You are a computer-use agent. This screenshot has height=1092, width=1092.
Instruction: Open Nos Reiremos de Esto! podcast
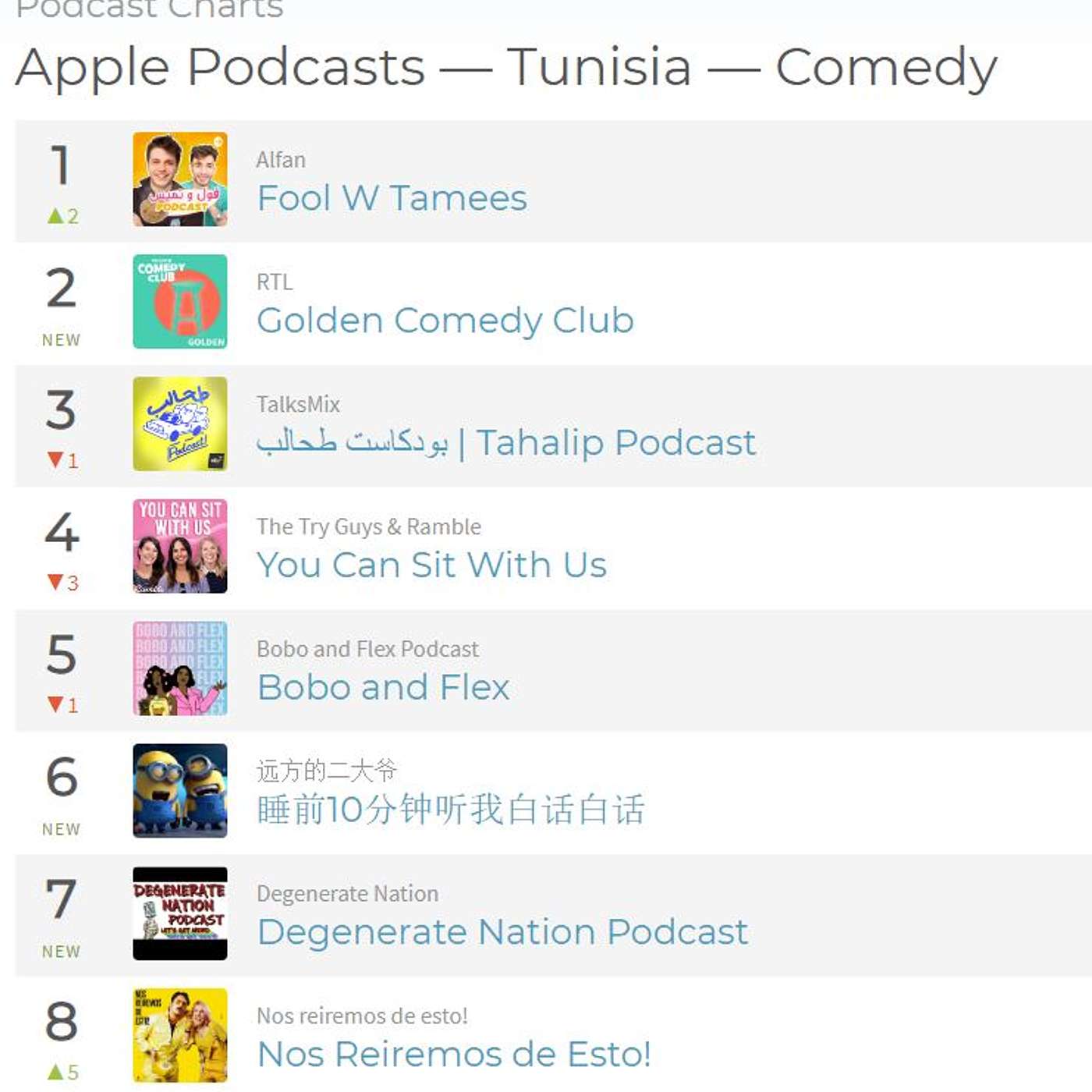point(453,1055)
